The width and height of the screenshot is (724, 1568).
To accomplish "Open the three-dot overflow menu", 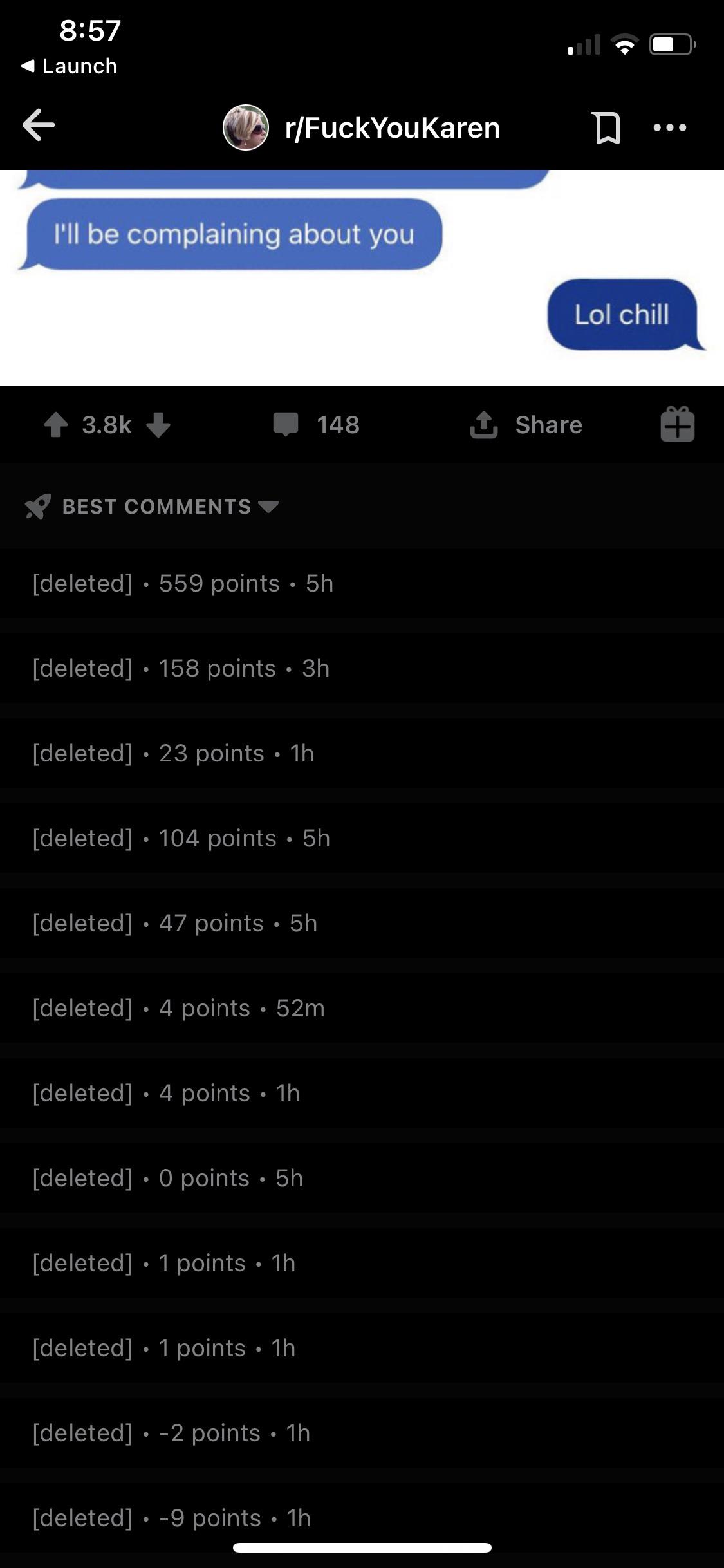I will 670,127.
